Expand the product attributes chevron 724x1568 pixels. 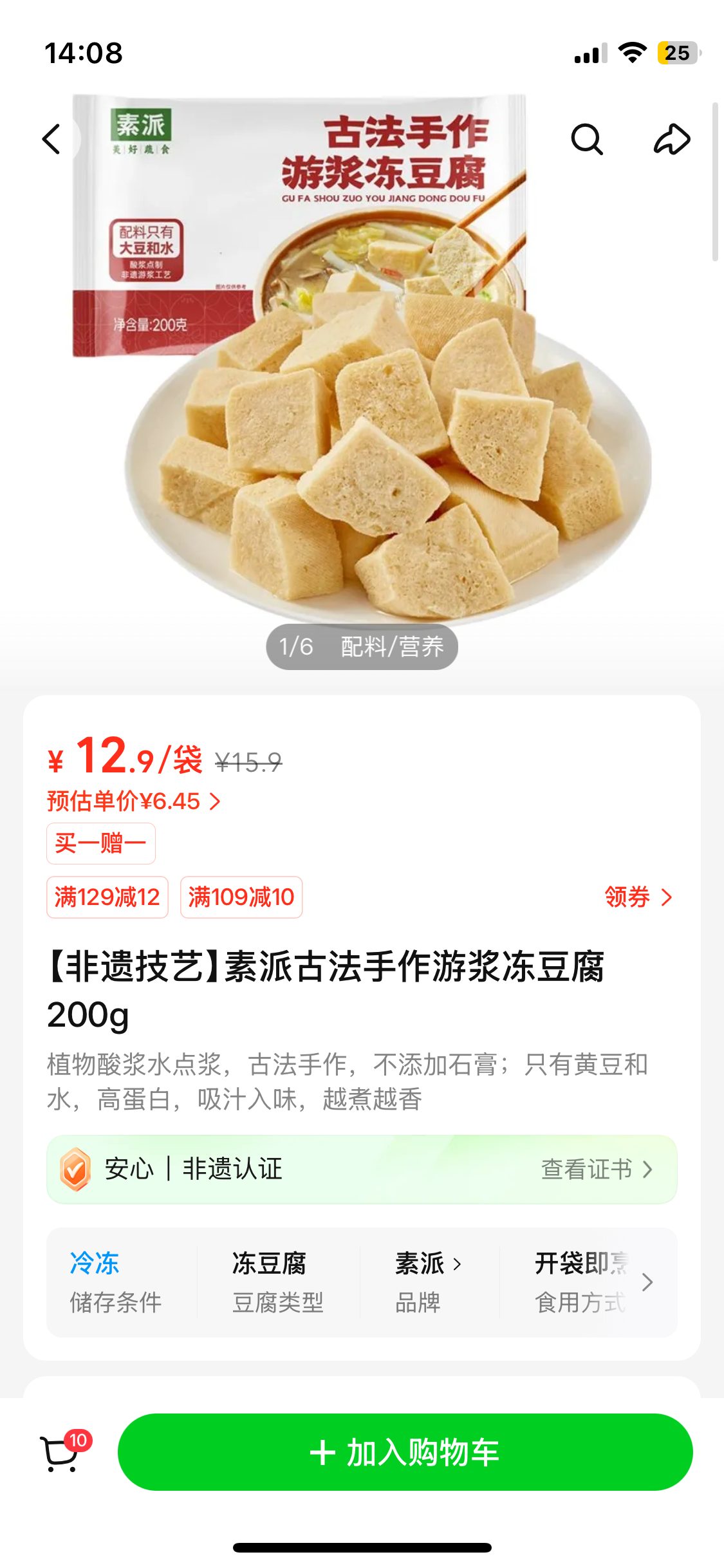pos(648,1282)
